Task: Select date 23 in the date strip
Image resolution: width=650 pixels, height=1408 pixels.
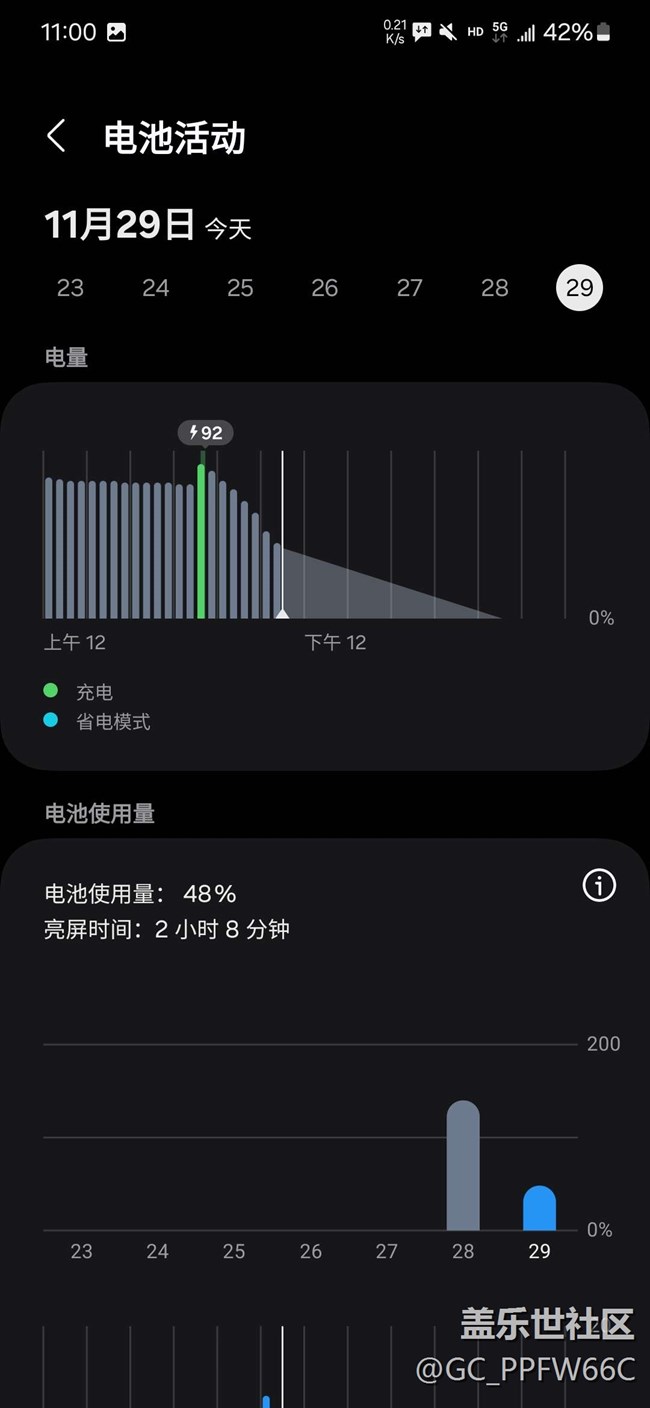Action: [x=70, y=288]
